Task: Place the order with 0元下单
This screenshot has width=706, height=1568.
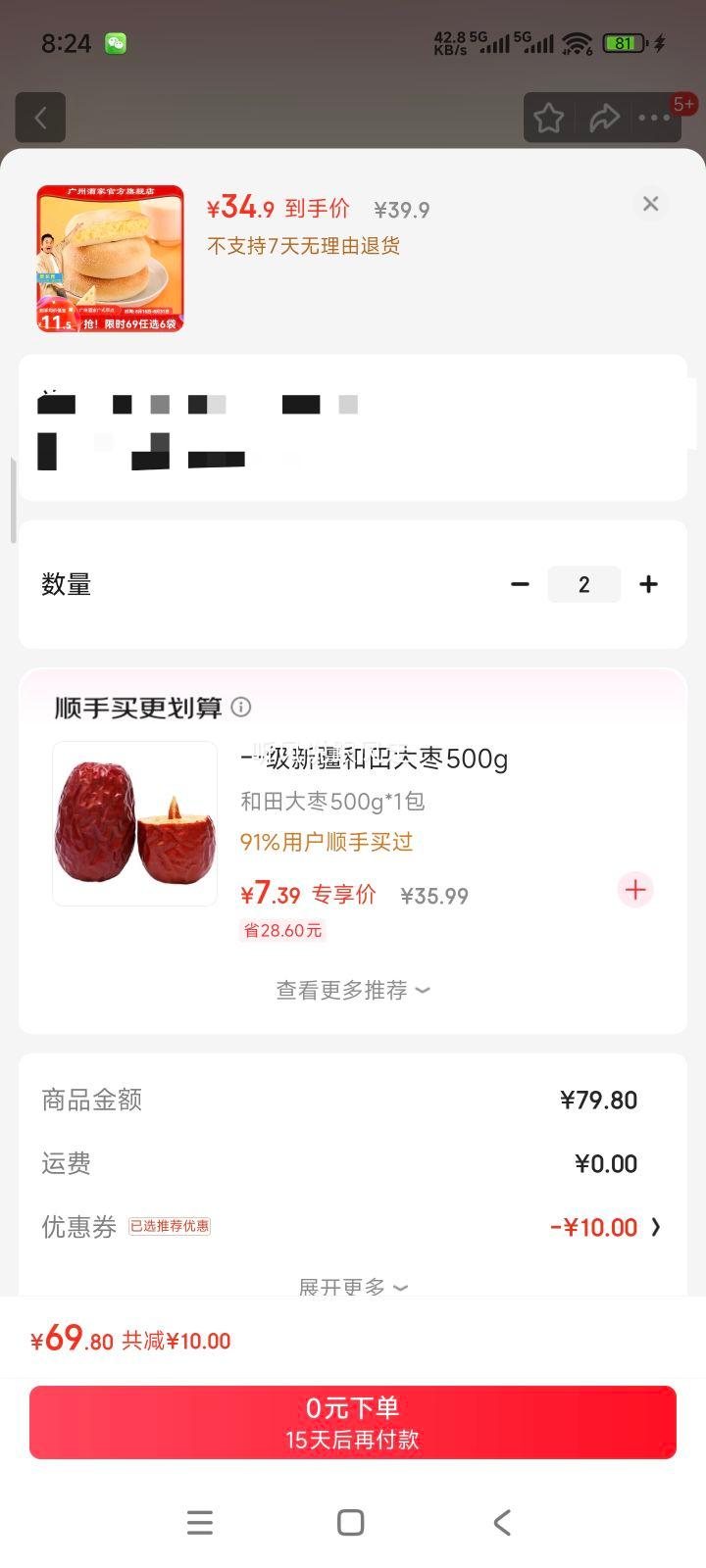Action: 352,1422
